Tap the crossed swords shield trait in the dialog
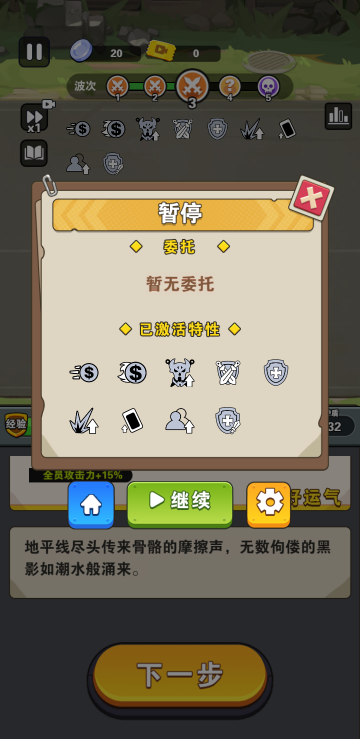Image resolution: width=360 pixels, height=739 pixels. 228,373
